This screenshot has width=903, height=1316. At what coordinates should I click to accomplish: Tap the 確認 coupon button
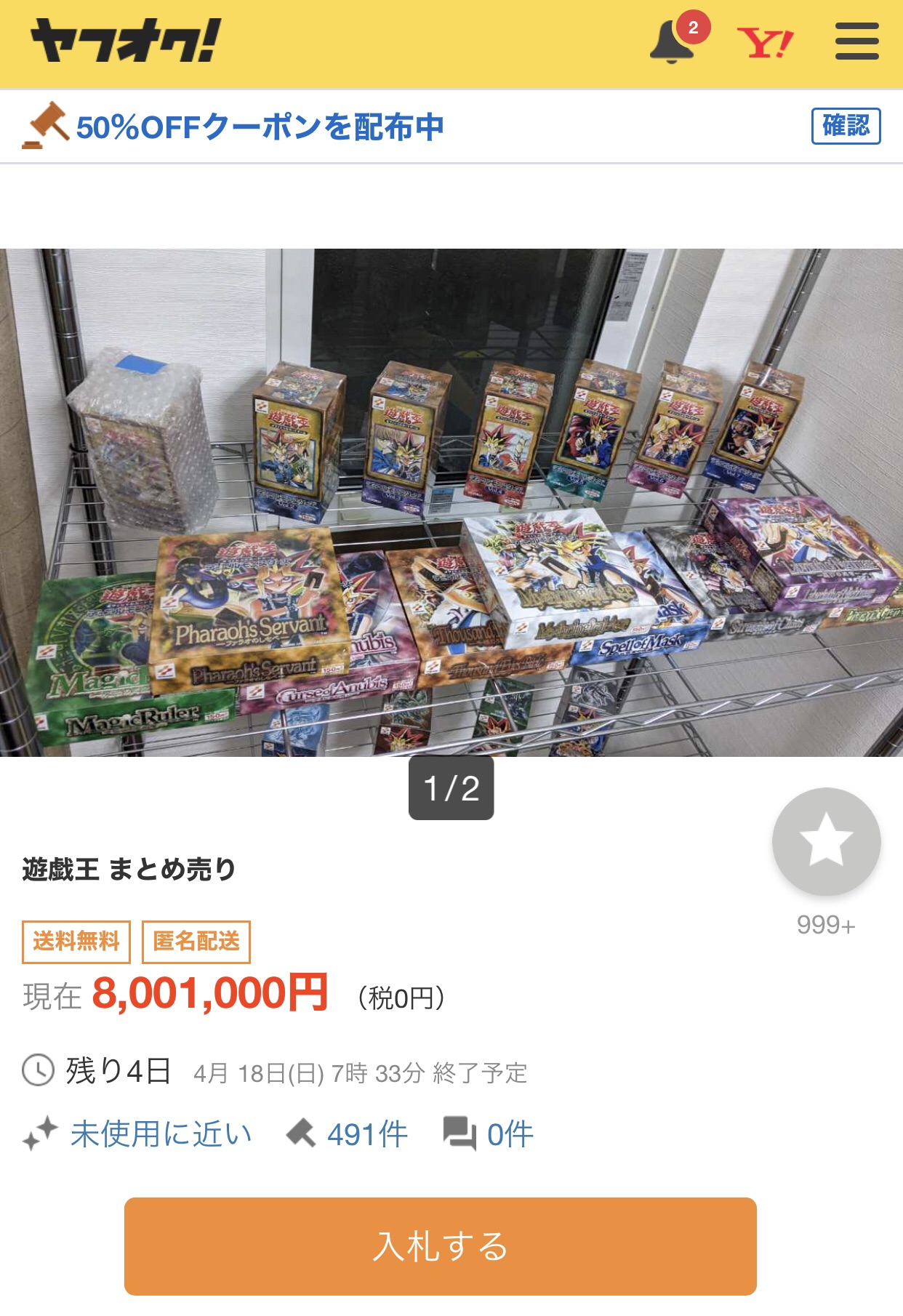[846, 126]
